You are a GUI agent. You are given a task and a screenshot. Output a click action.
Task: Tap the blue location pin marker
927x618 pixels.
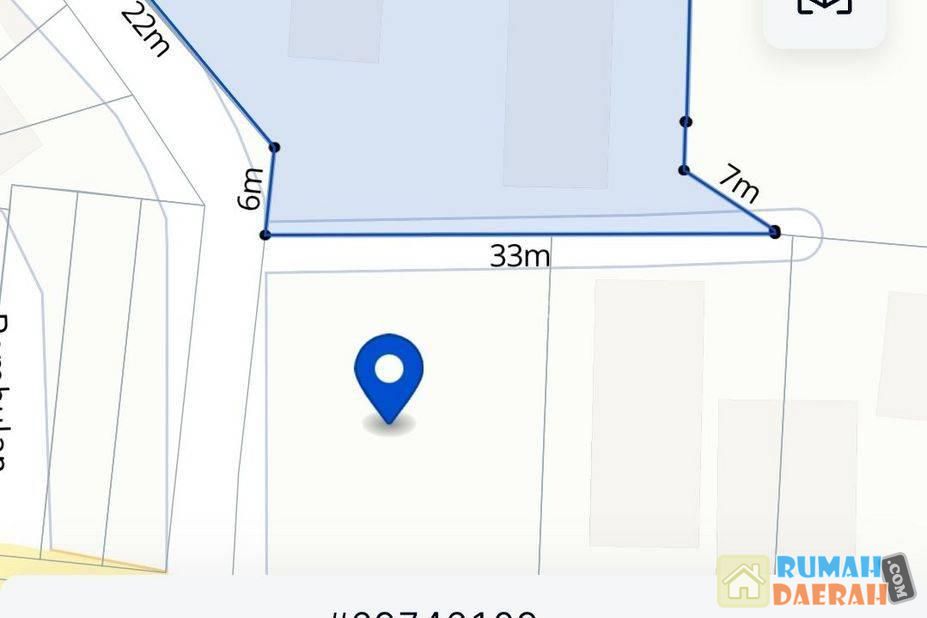pos(389,375)
